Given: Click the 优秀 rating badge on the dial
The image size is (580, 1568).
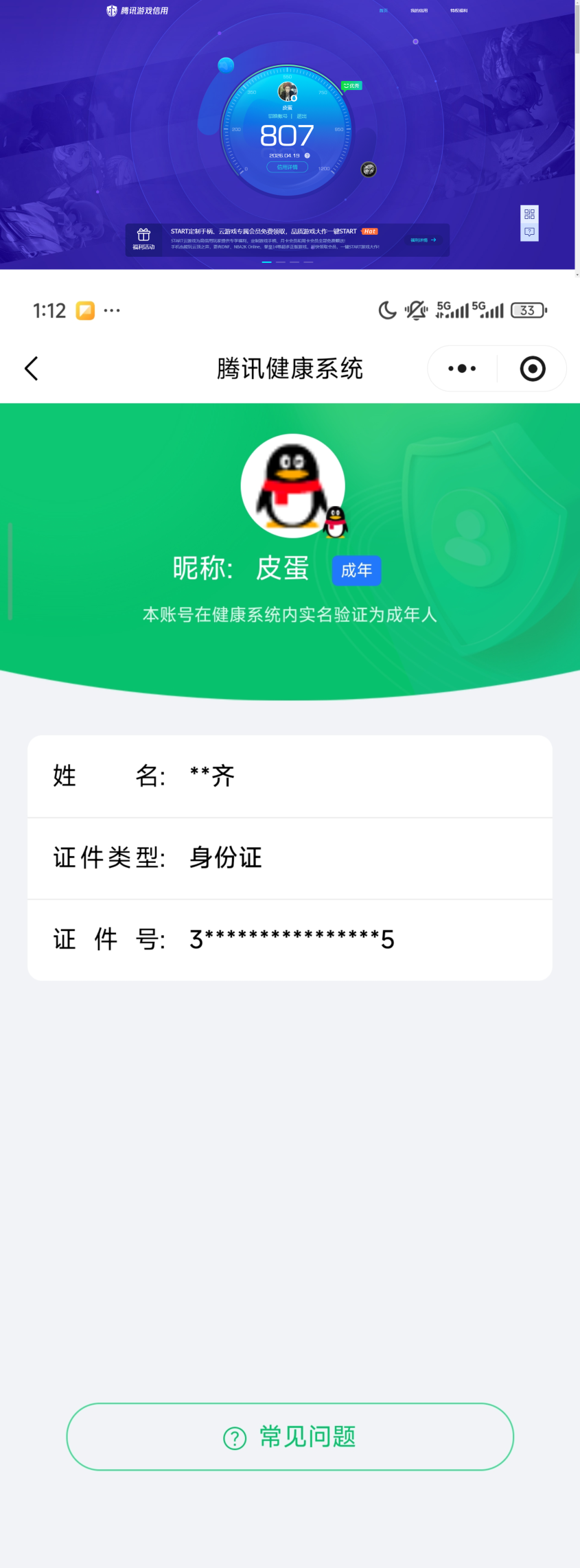Looking at the screenshot, I should click(351, 86).
